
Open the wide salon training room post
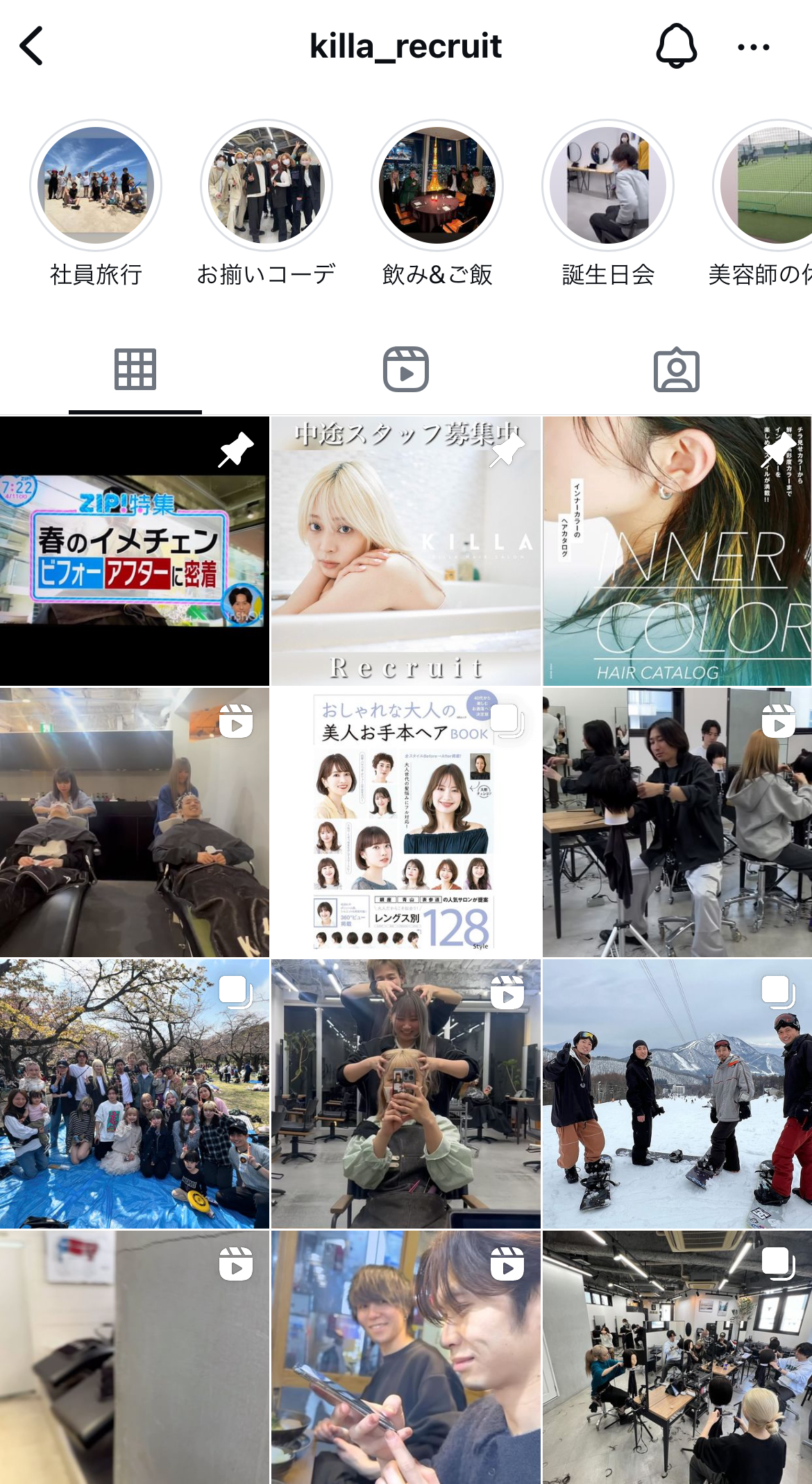tap(677, 1358)
